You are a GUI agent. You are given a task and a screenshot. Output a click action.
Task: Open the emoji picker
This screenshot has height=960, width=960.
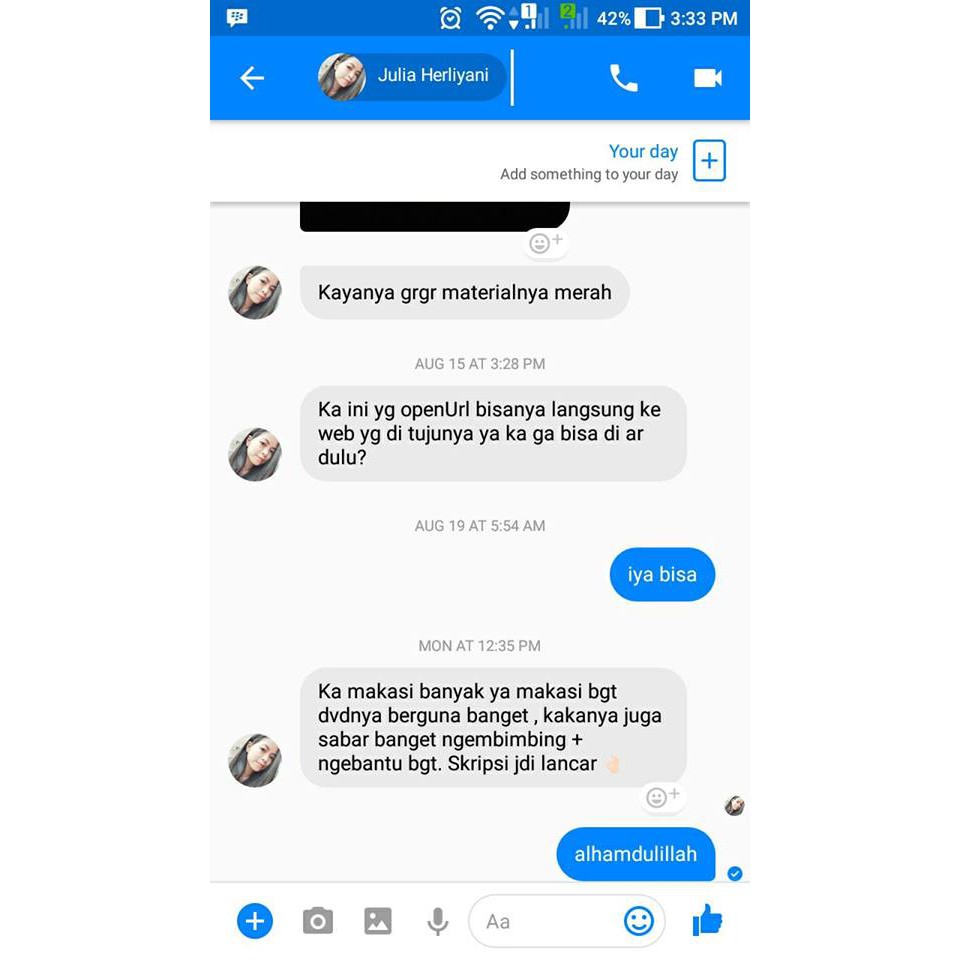click(638, 921)
